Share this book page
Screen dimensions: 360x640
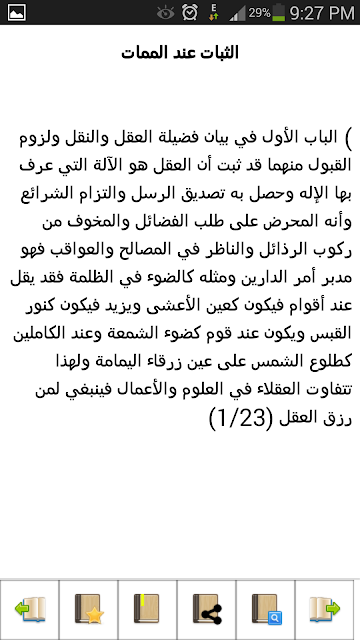click(x=207, y=609)
